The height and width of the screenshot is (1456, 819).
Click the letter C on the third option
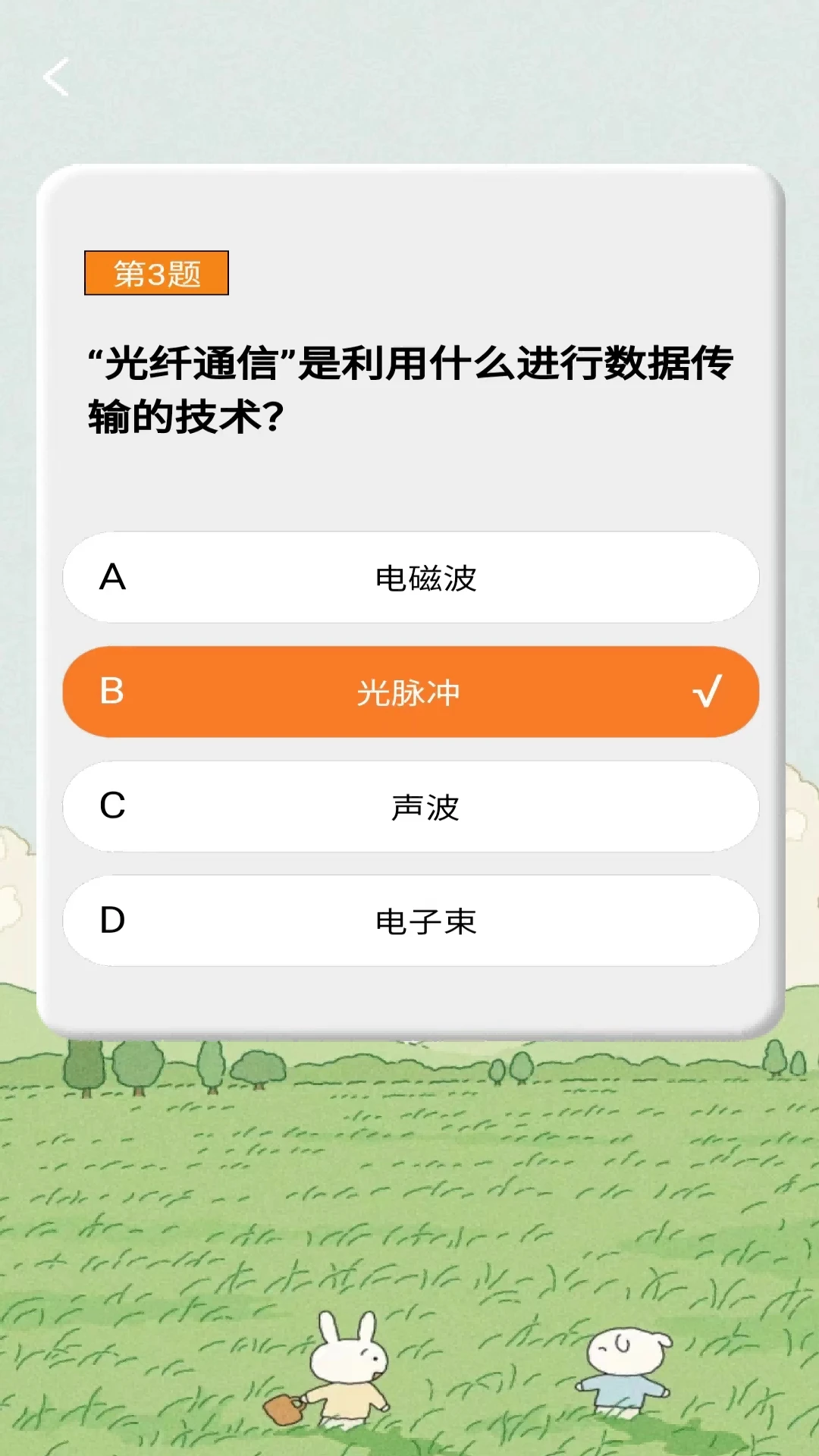coord(112,806)
